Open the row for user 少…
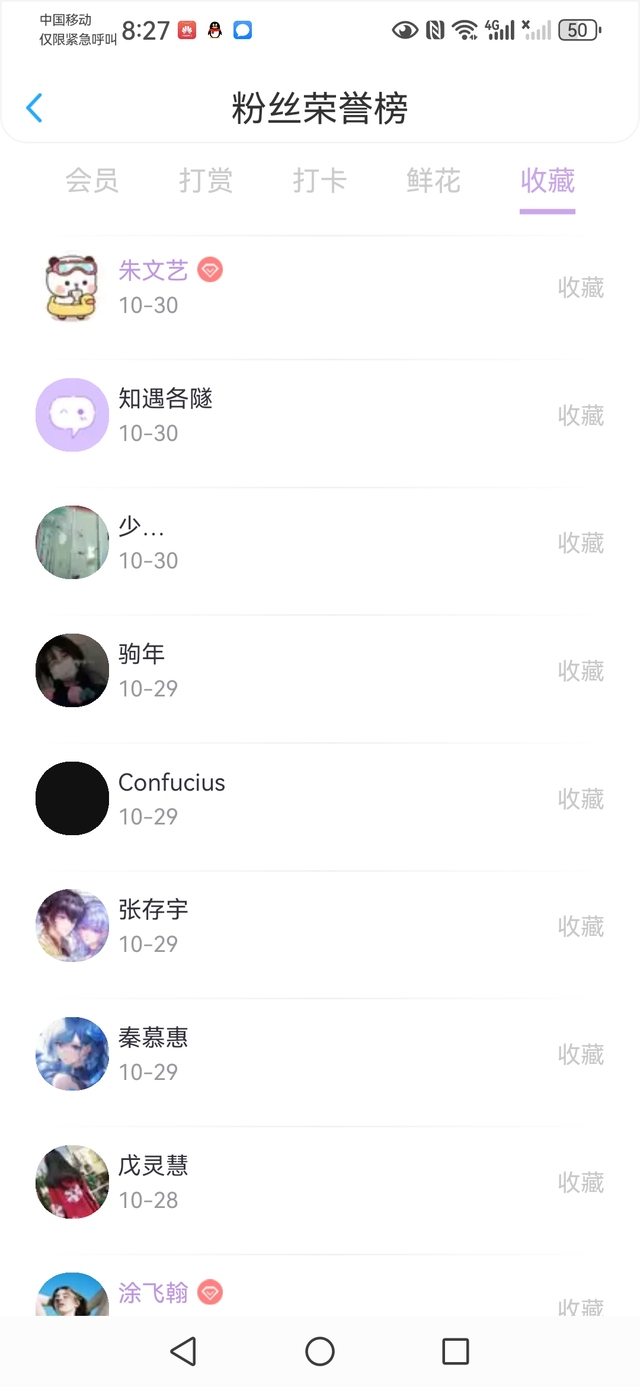Viewport: 640px width, 1387px height. point(320,543)
